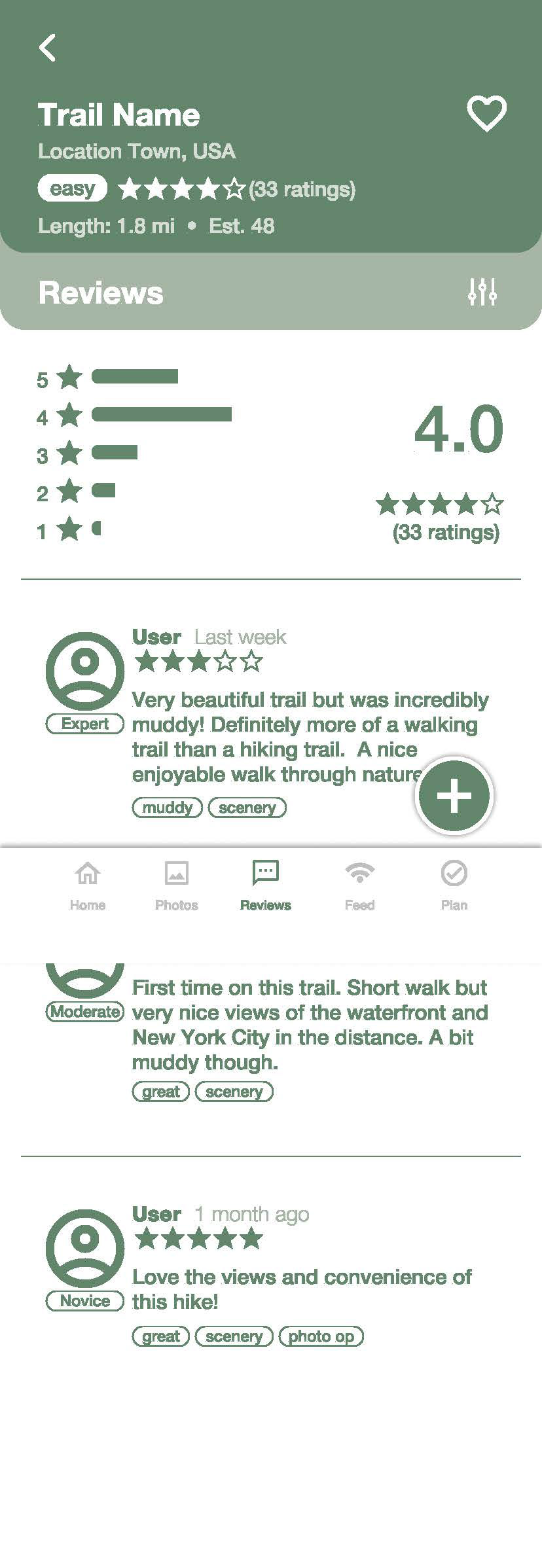Switch to the Home tab
Viewport: 542px width, 1568px height.
[88, 885]
